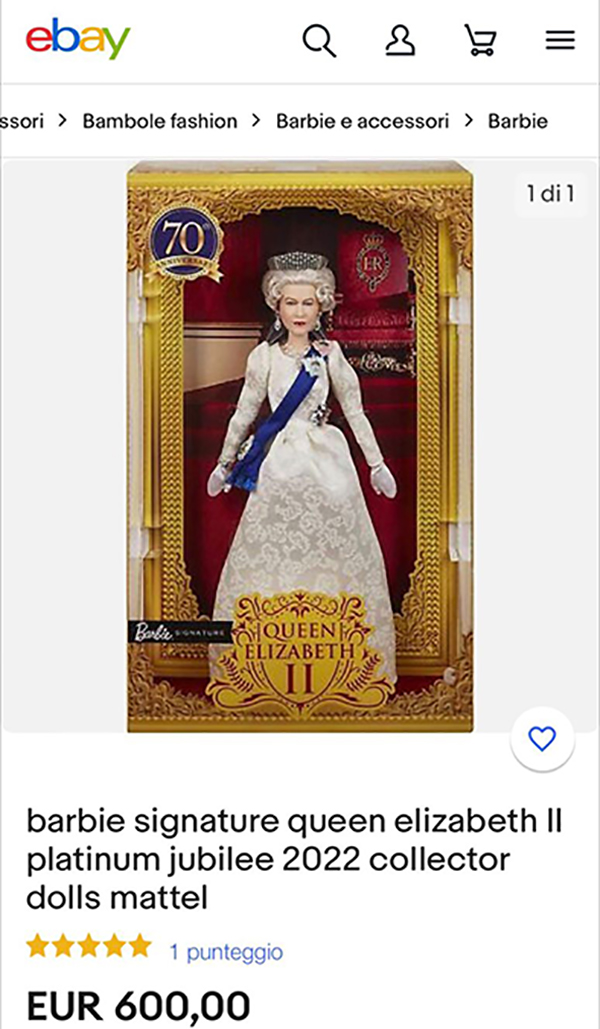The image size is (600, 1029).
Task: Open the hamburger menu
Action: point(560,40)
